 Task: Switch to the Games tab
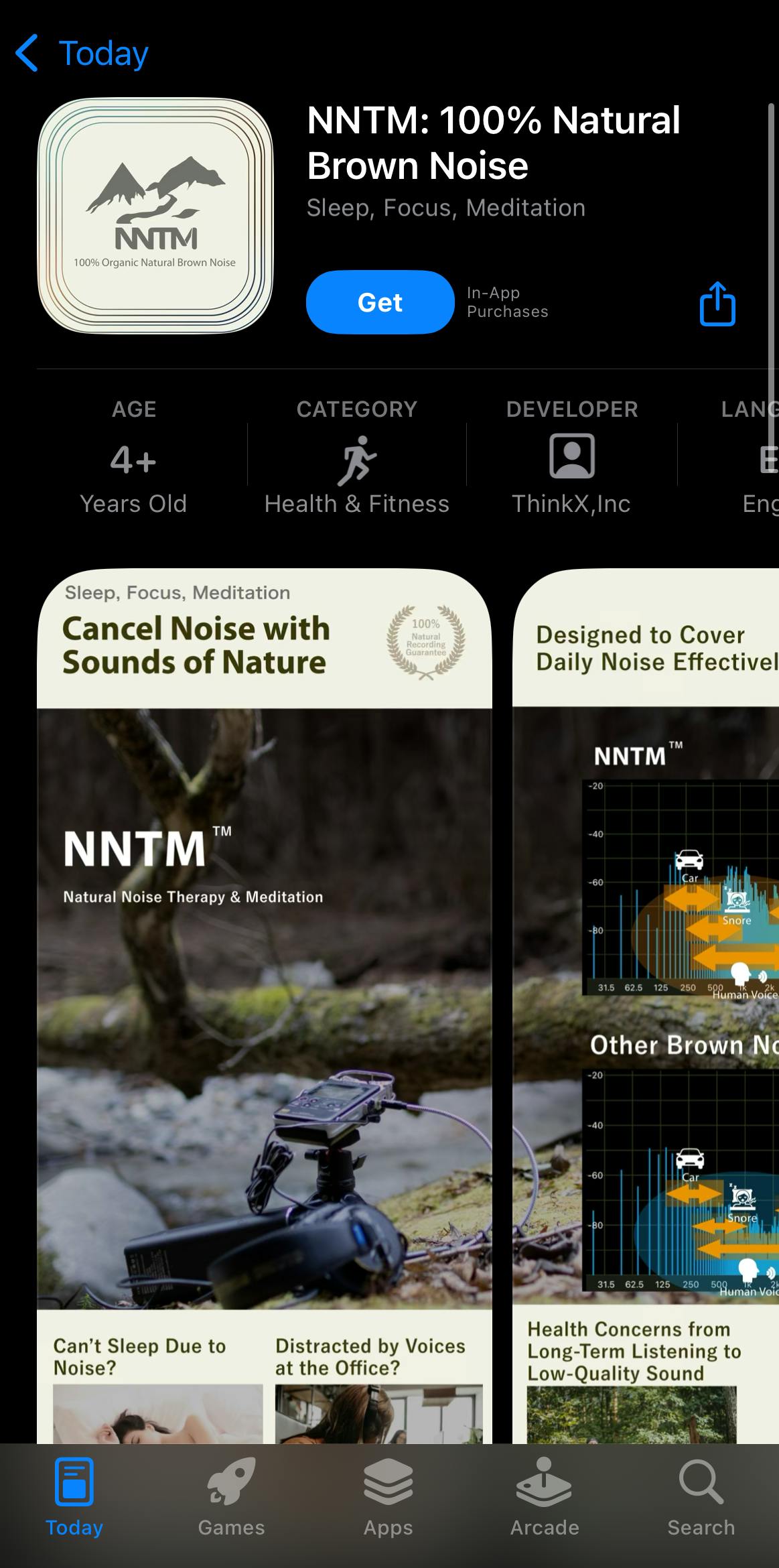(231, 1497)
